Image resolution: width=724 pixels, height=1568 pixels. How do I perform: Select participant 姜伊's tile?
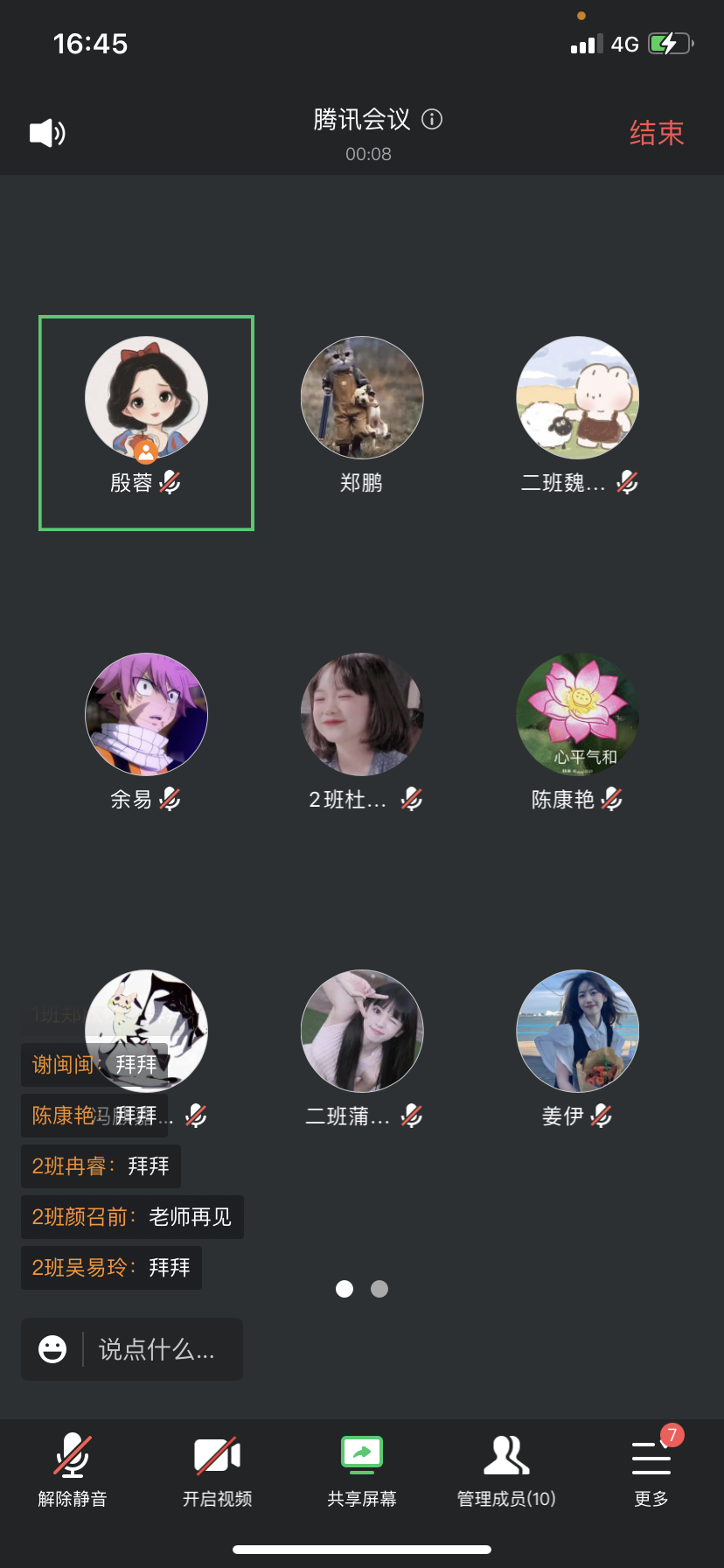[578, 1032]
